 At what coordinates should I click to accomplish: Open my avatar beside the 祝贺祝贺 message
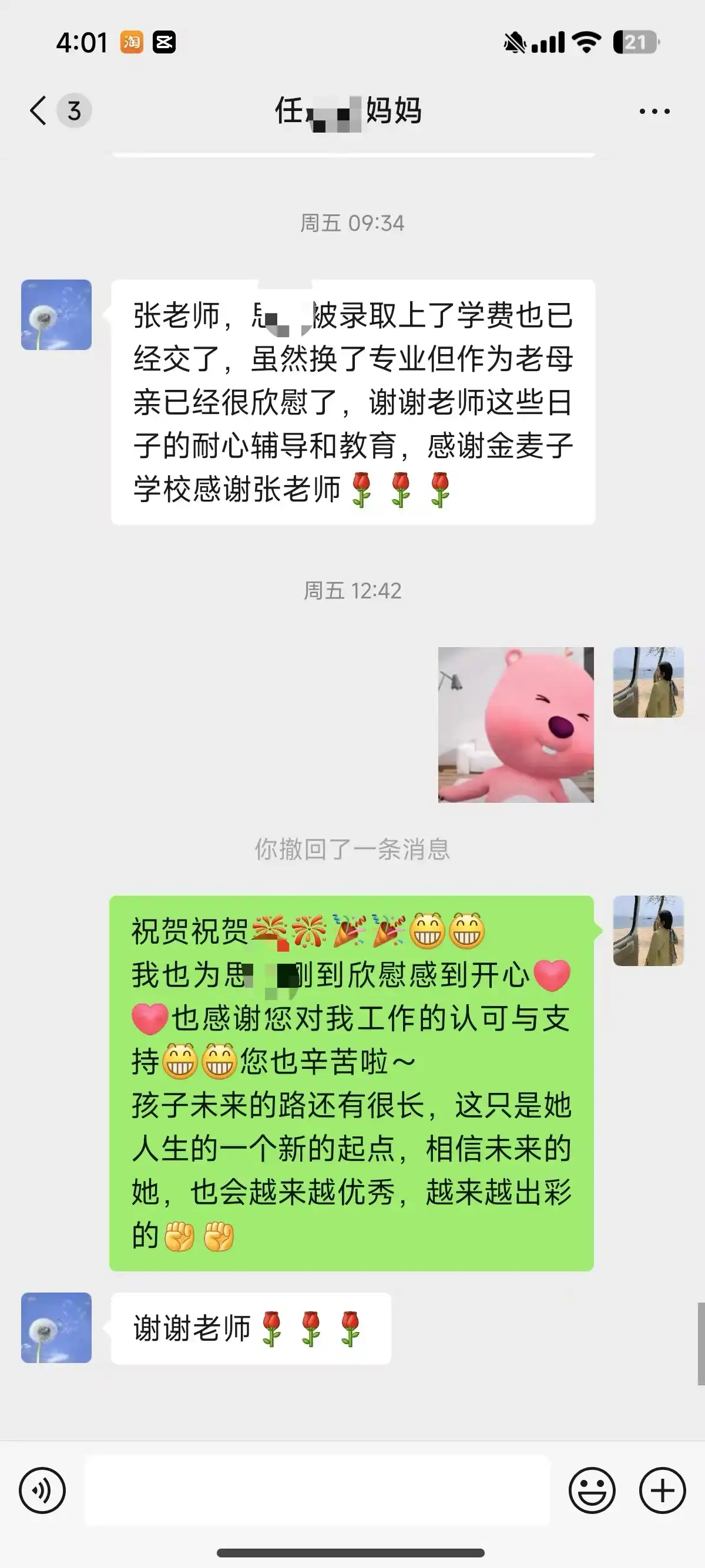[x=649, y=930]
